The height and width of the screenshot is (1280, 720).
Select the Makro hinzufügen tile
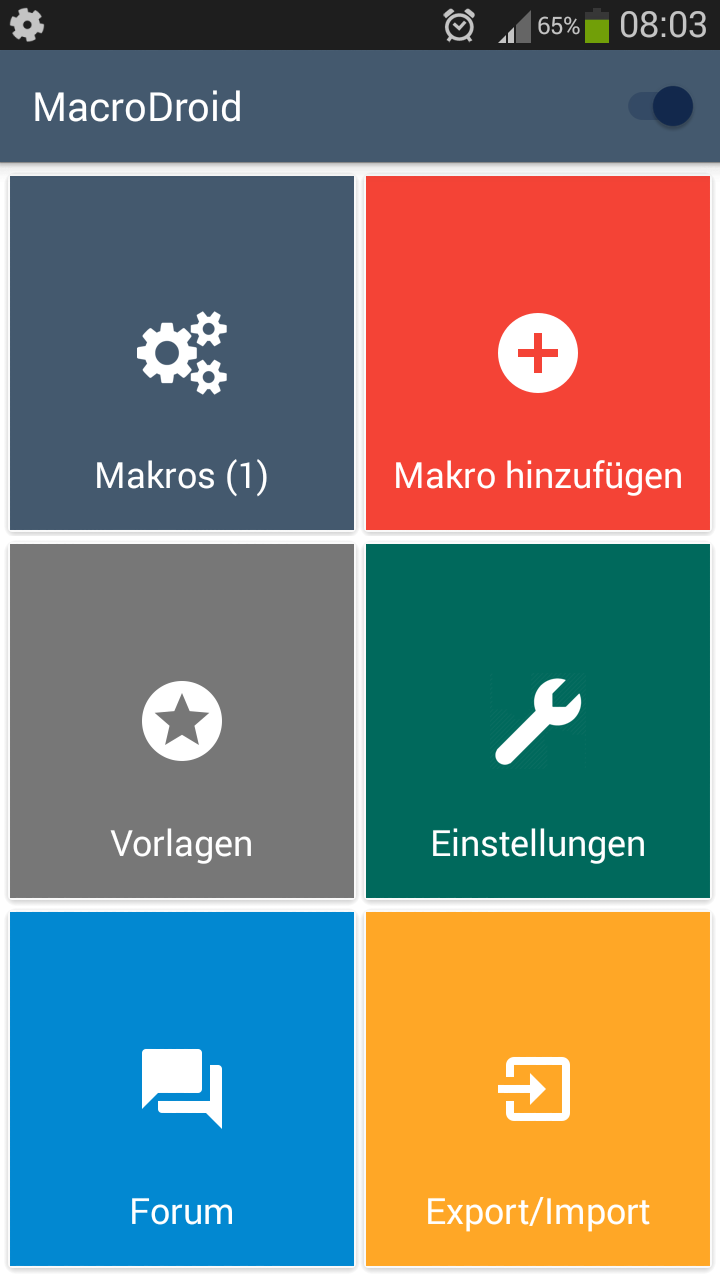538,353
